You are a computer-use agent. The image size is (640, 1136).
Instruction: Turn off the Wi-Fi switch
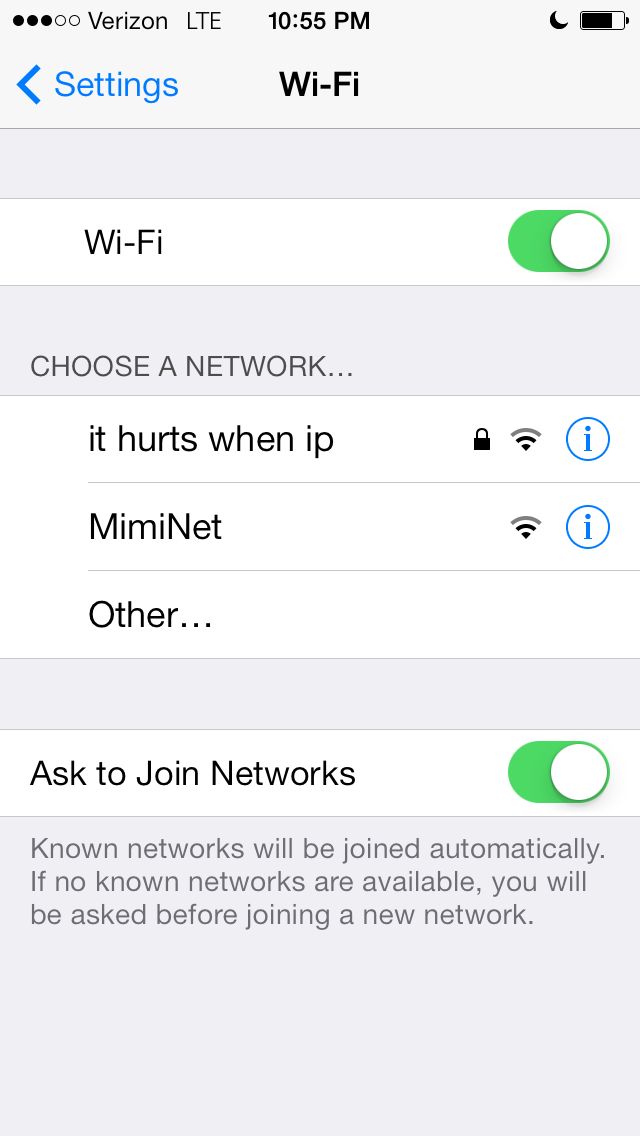pyautogui.click(x=559, y=241)
